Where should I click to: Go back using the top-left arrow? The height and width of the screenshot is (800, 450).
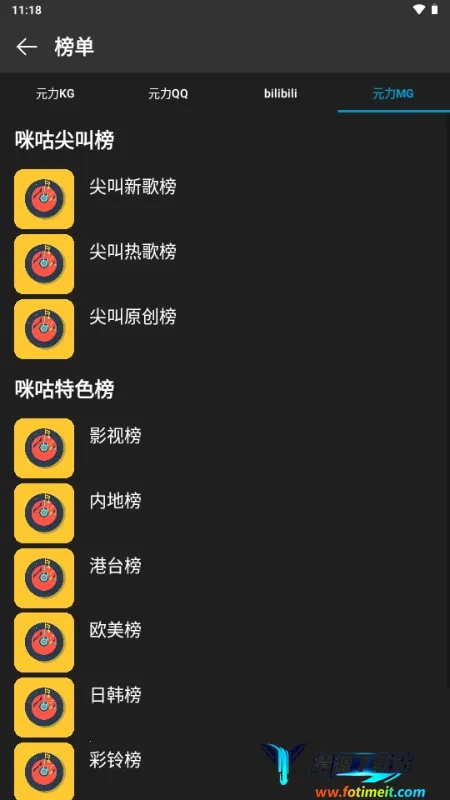[x=27, y=47]
